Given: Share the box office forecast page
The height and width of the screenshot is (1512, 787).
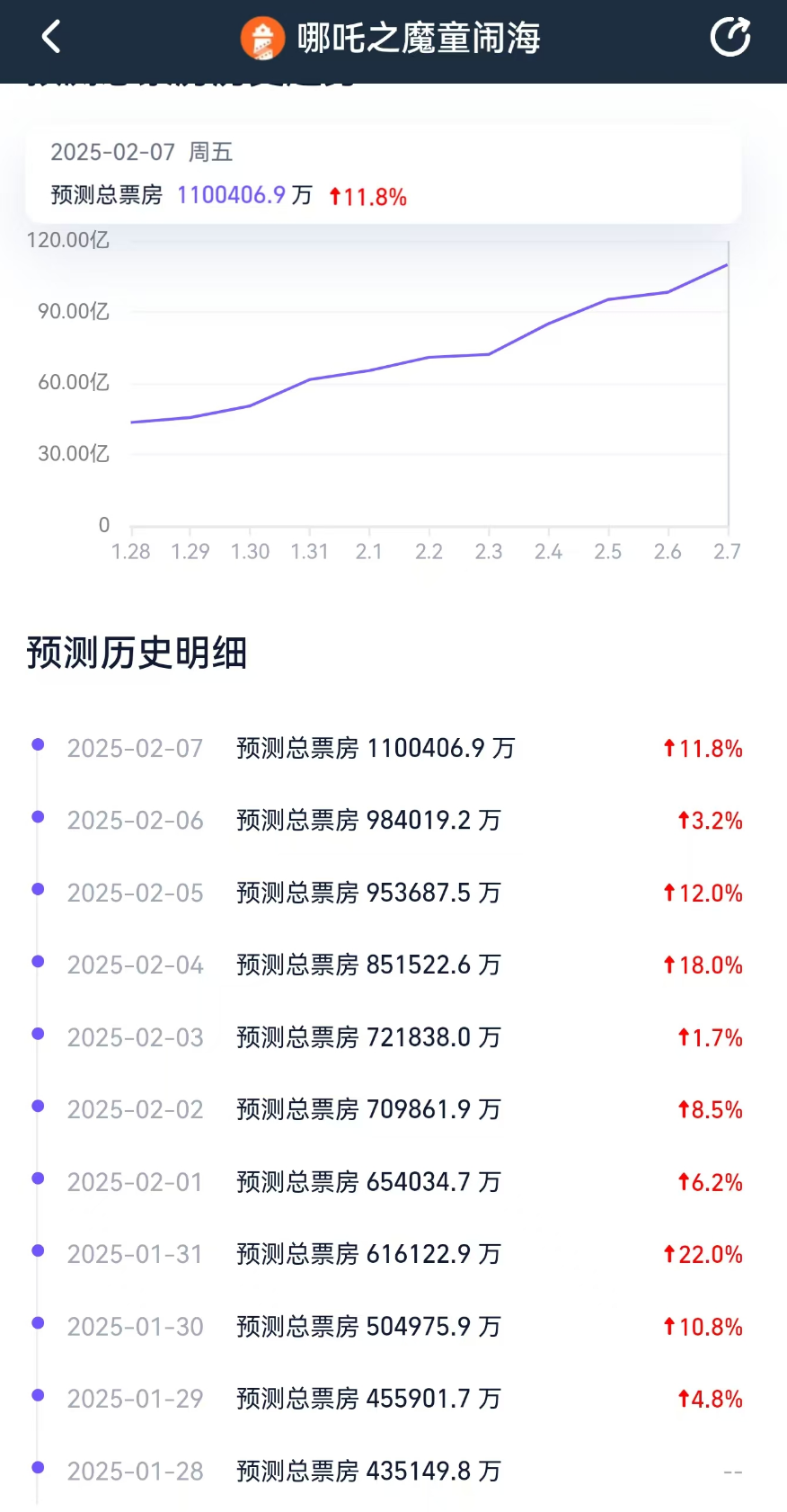Looking at the screenshot, I should (730, 38).
